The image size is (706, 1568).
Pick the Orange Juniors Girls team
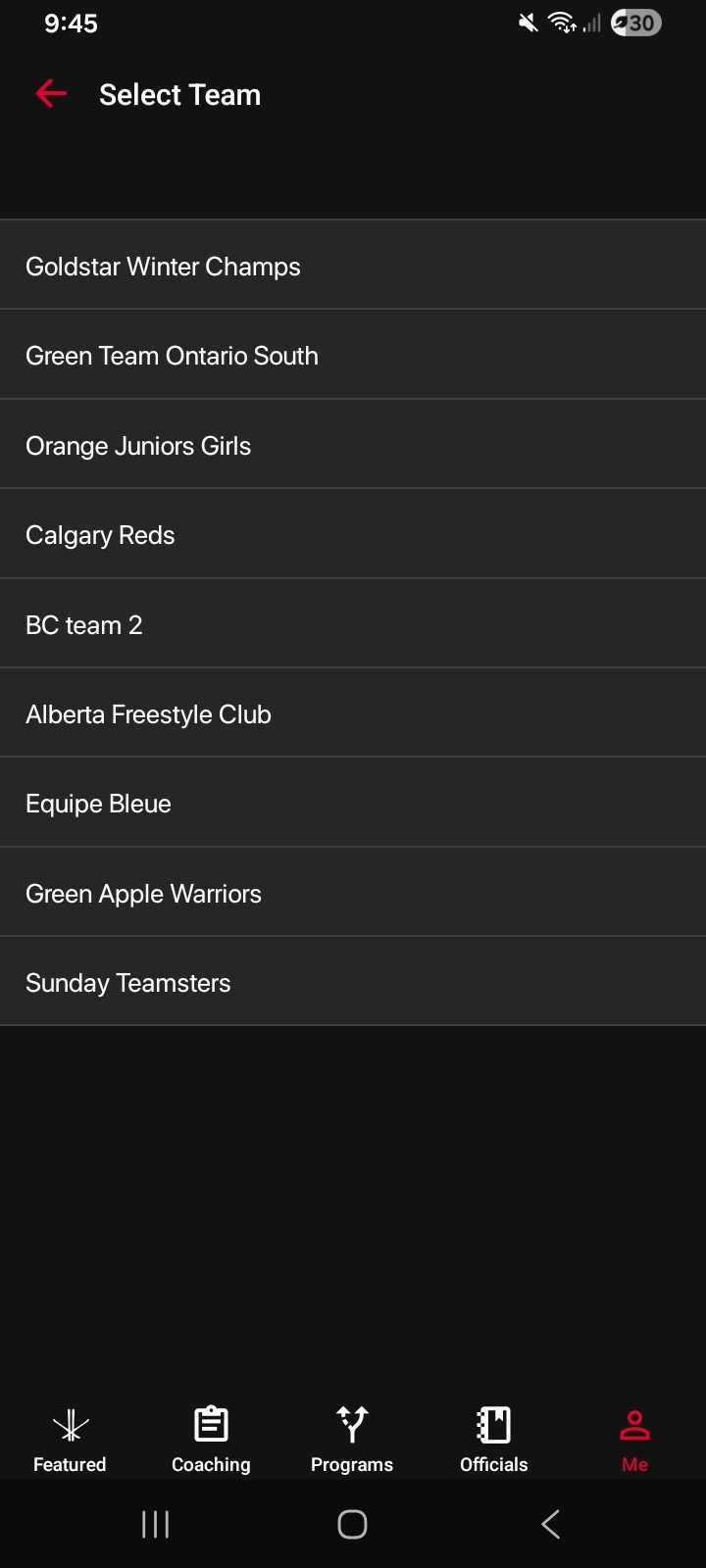tap(353, 445)
